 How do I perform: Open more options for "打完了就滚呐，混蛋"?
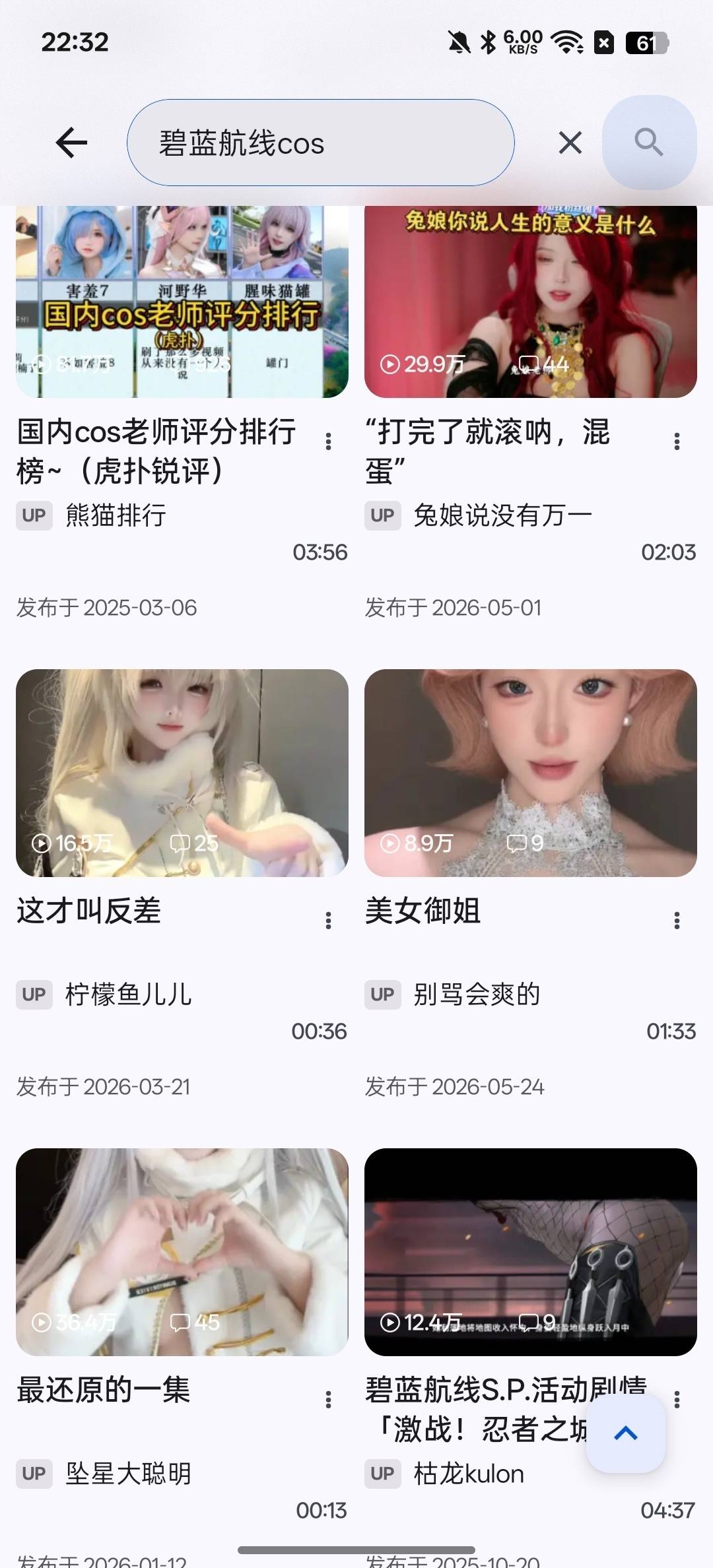(677, 441)
